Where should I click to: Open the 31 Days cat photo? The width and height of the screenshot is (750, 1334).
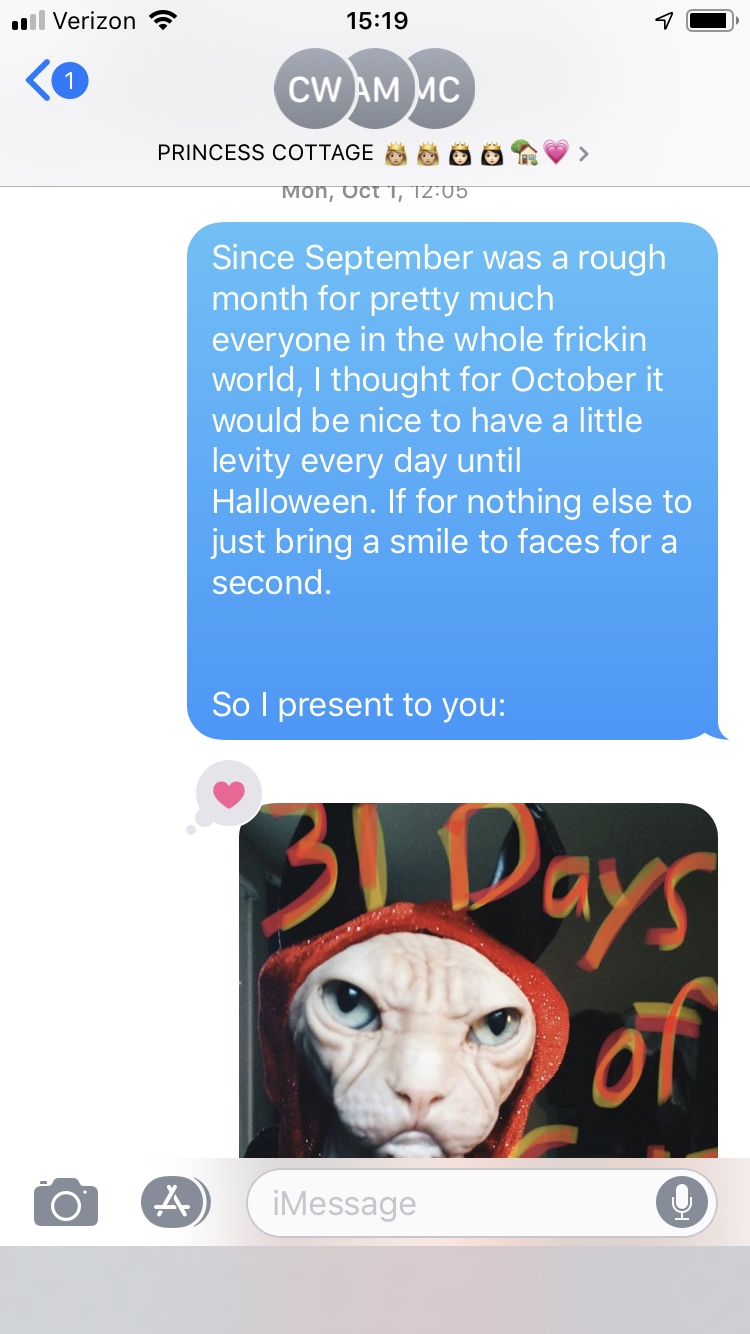click(478, 980)
